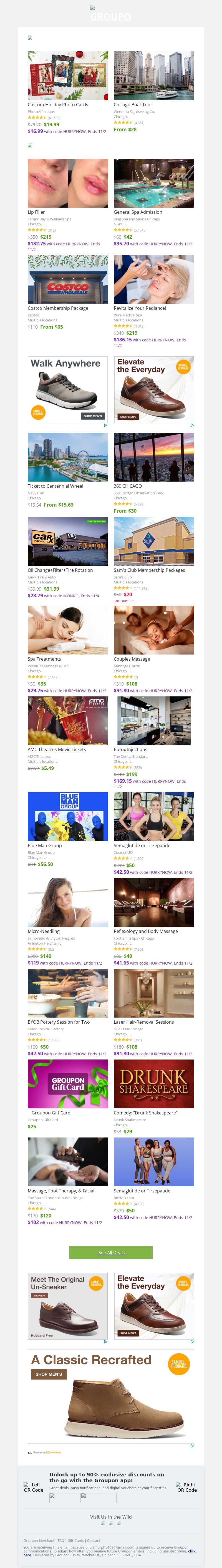Open the 360 CHICAGO deal
222x1568 pixels.
pos(154,457)
